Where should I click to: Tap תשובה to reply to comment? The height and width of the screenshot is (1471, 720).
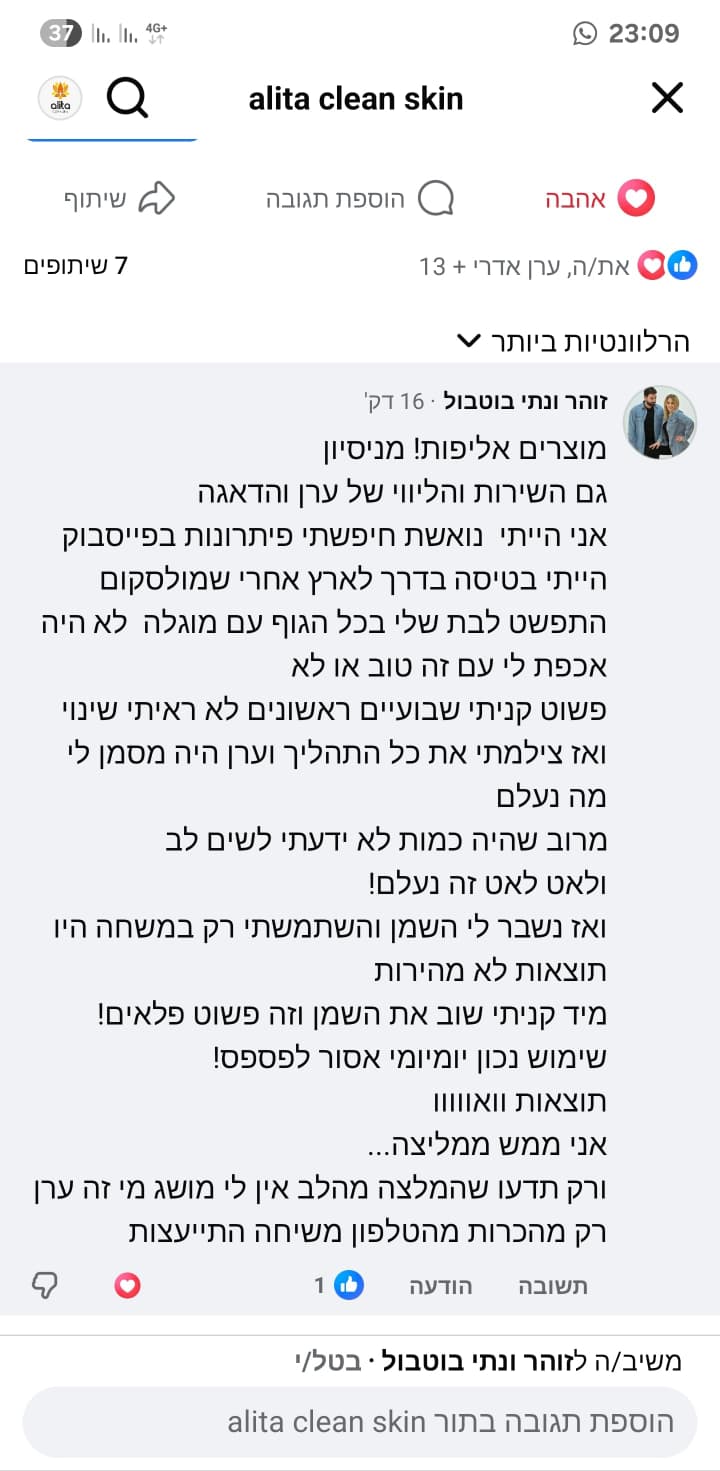[x=553, y=1286]
